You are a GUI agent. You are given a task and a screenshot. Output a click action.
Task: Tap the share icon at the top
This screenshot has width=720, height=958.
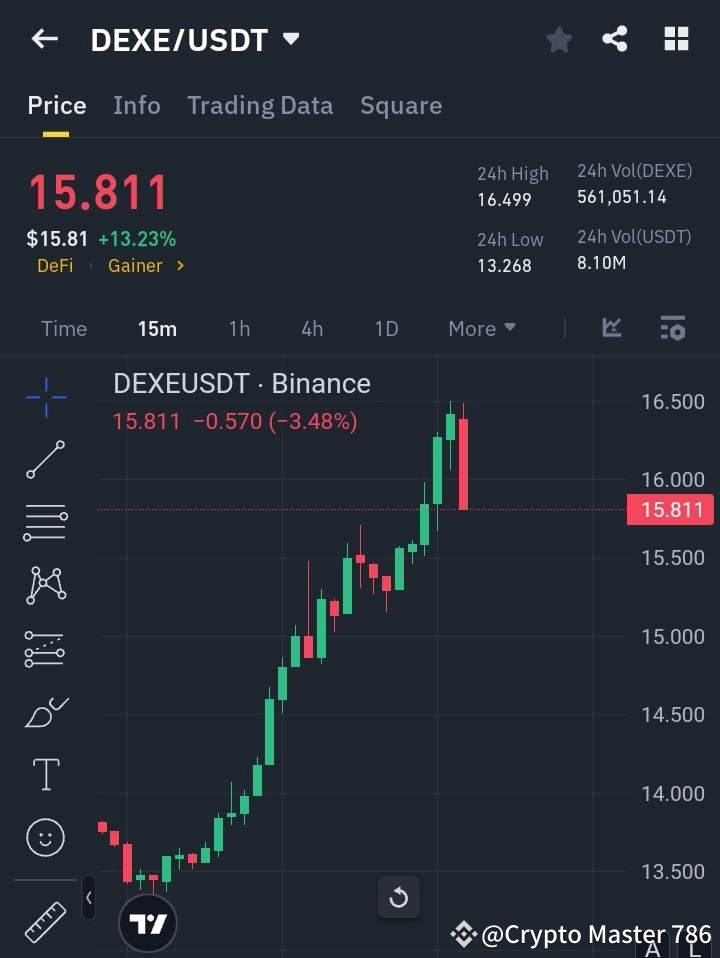(617, 39)
